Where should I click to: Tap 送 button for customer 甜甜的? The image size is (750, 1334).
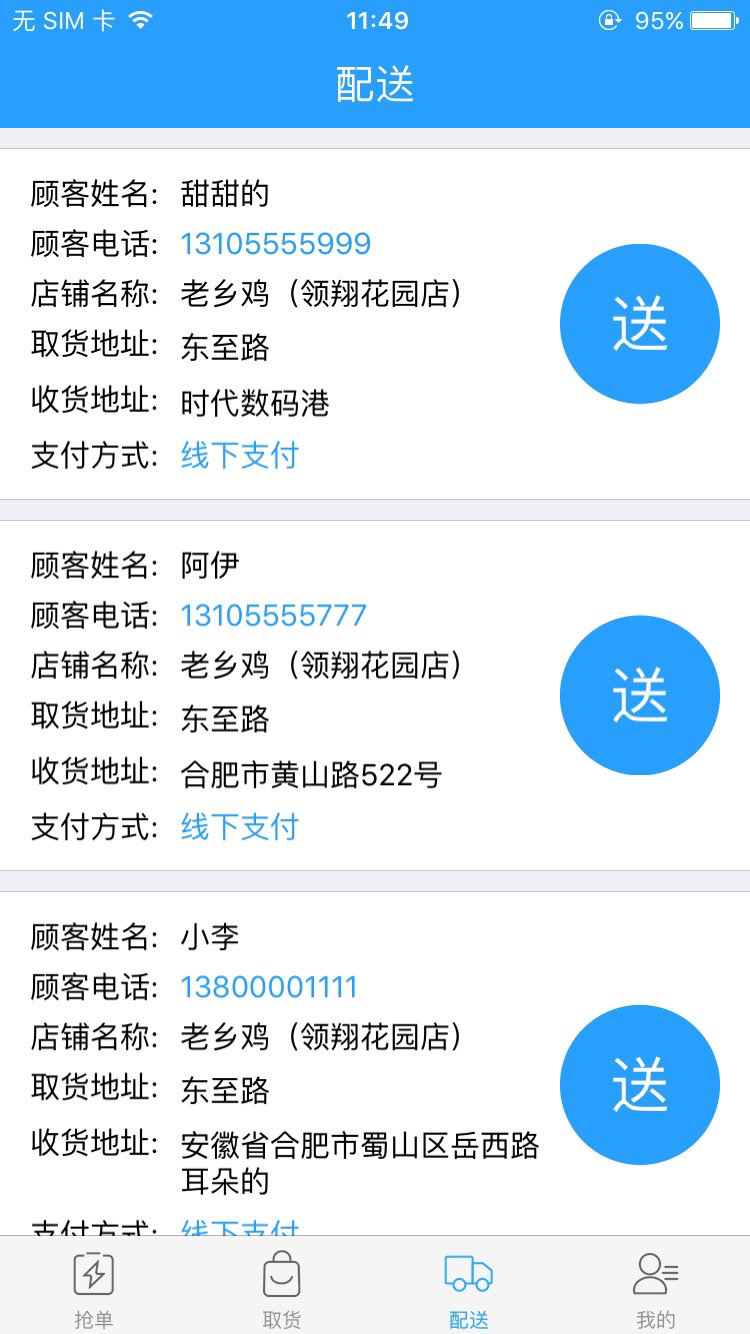click(640, 324)
